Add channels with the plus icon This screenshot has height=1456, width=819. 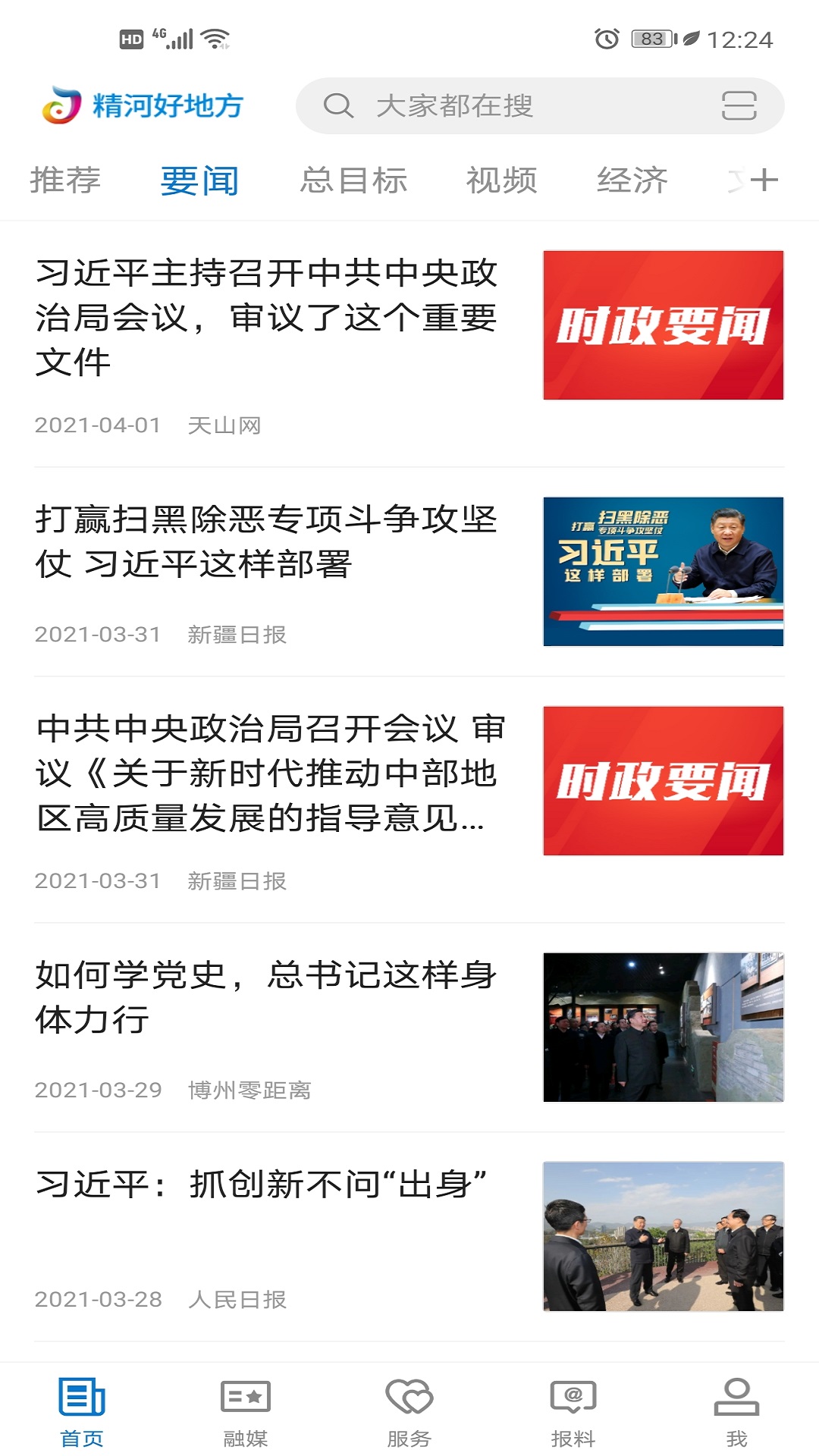tap(764, 180)
